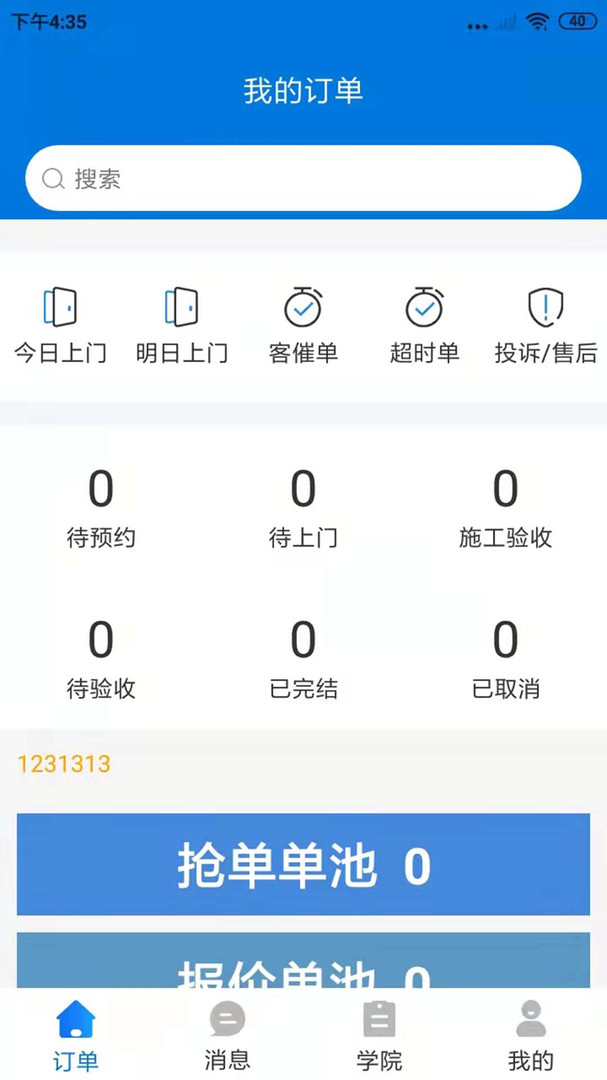View 超时单 overdue orders
Screen dimensions: 607x1080
pos(424,325)
